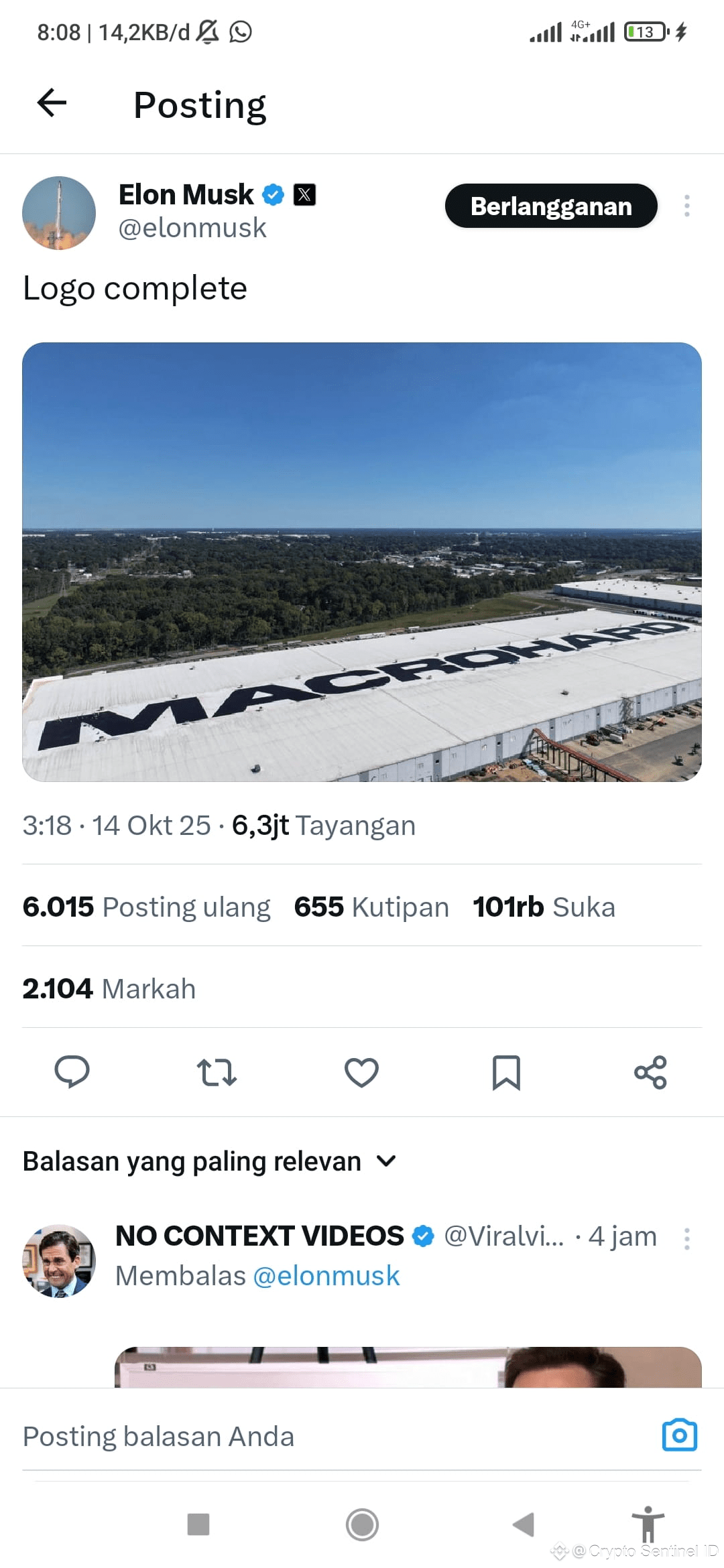Like Elon Musk's post

tap(361, 1071)
